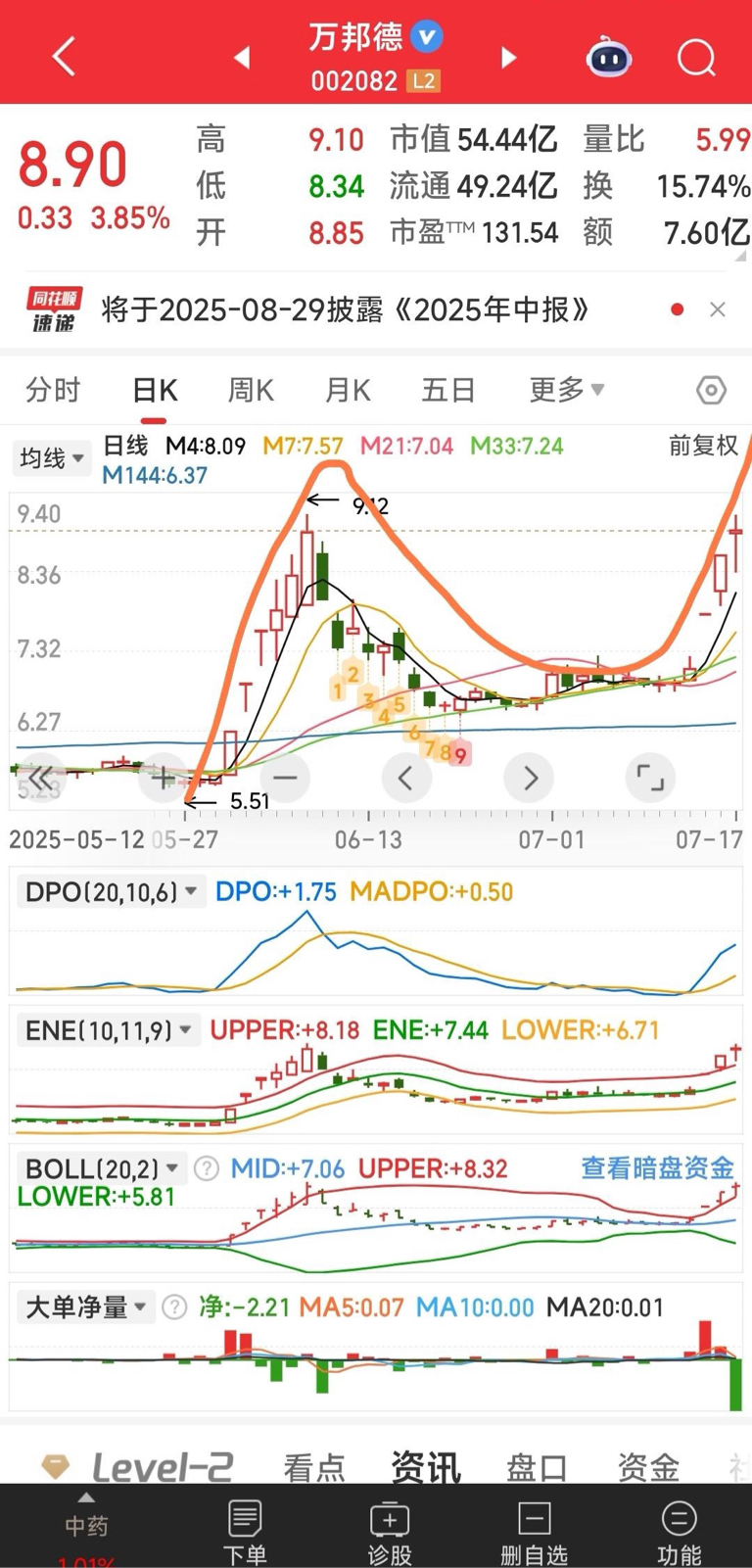The width and height of the screenshot is (752, 1568).
Task: Change the 前复权 adjustment mode
Action: [x=703, y=446]
